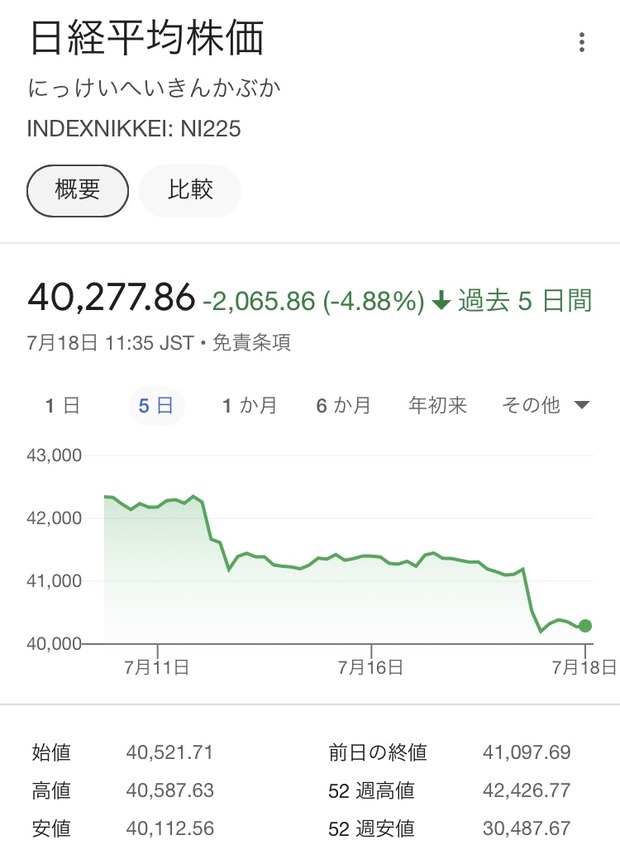Open the three-dot overflow menu

pyautogui.click(x=581, y=42)
